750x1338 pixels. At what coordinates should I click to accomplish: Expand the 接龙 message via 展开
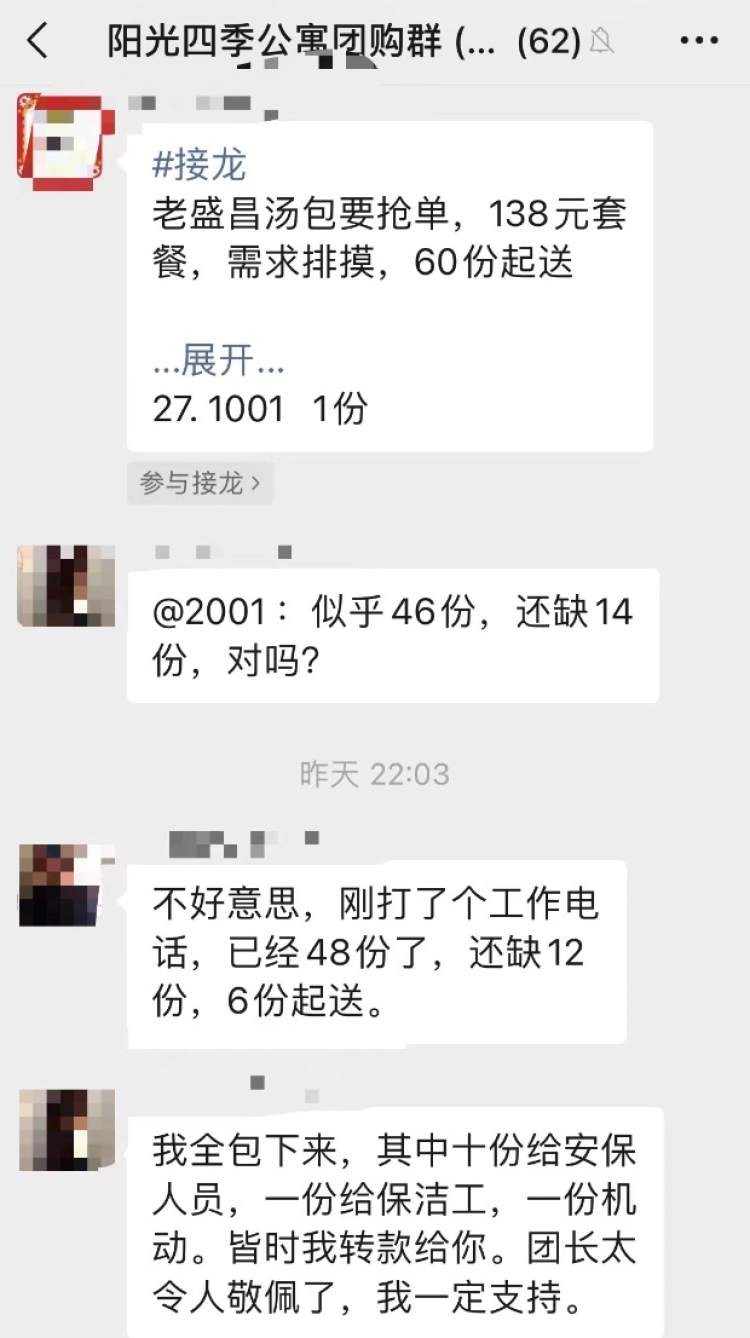point(218,361)
